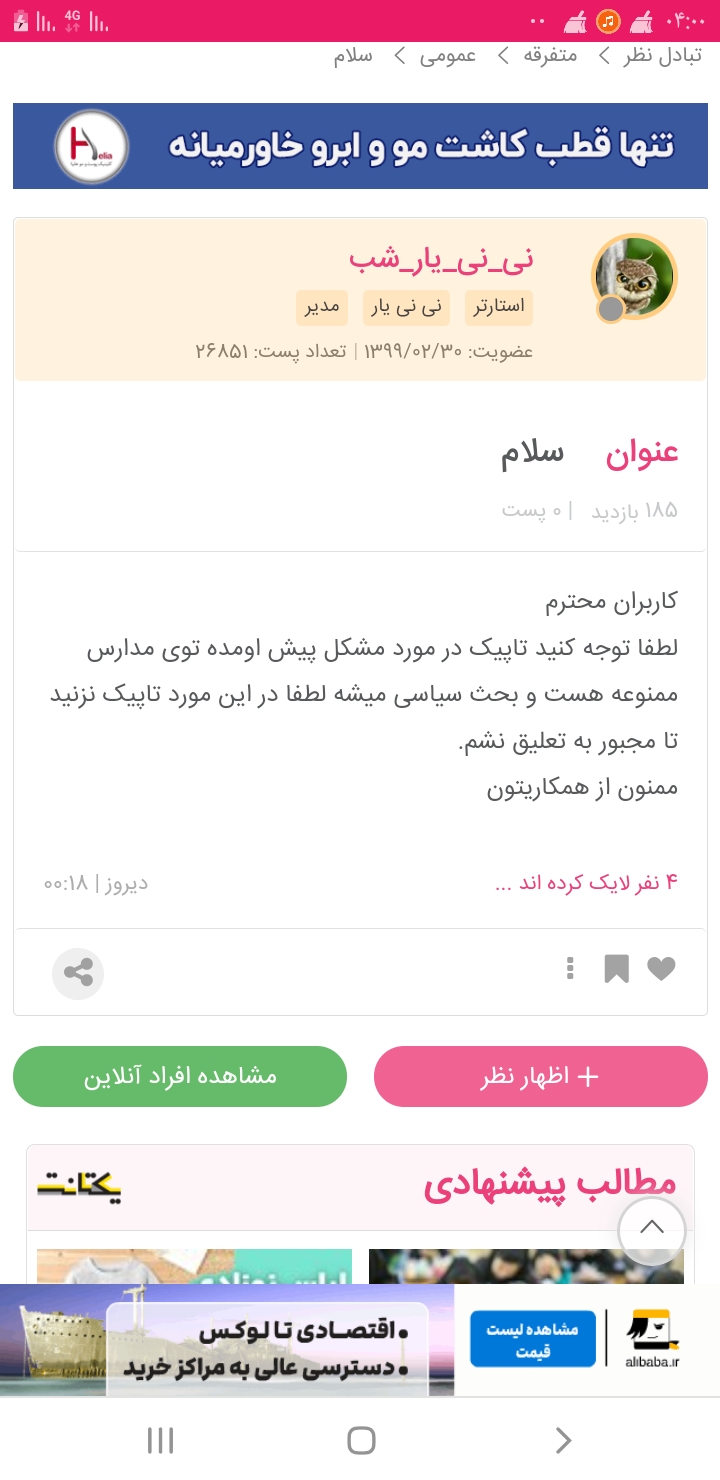Go back using the system back button

[563, 1440]
